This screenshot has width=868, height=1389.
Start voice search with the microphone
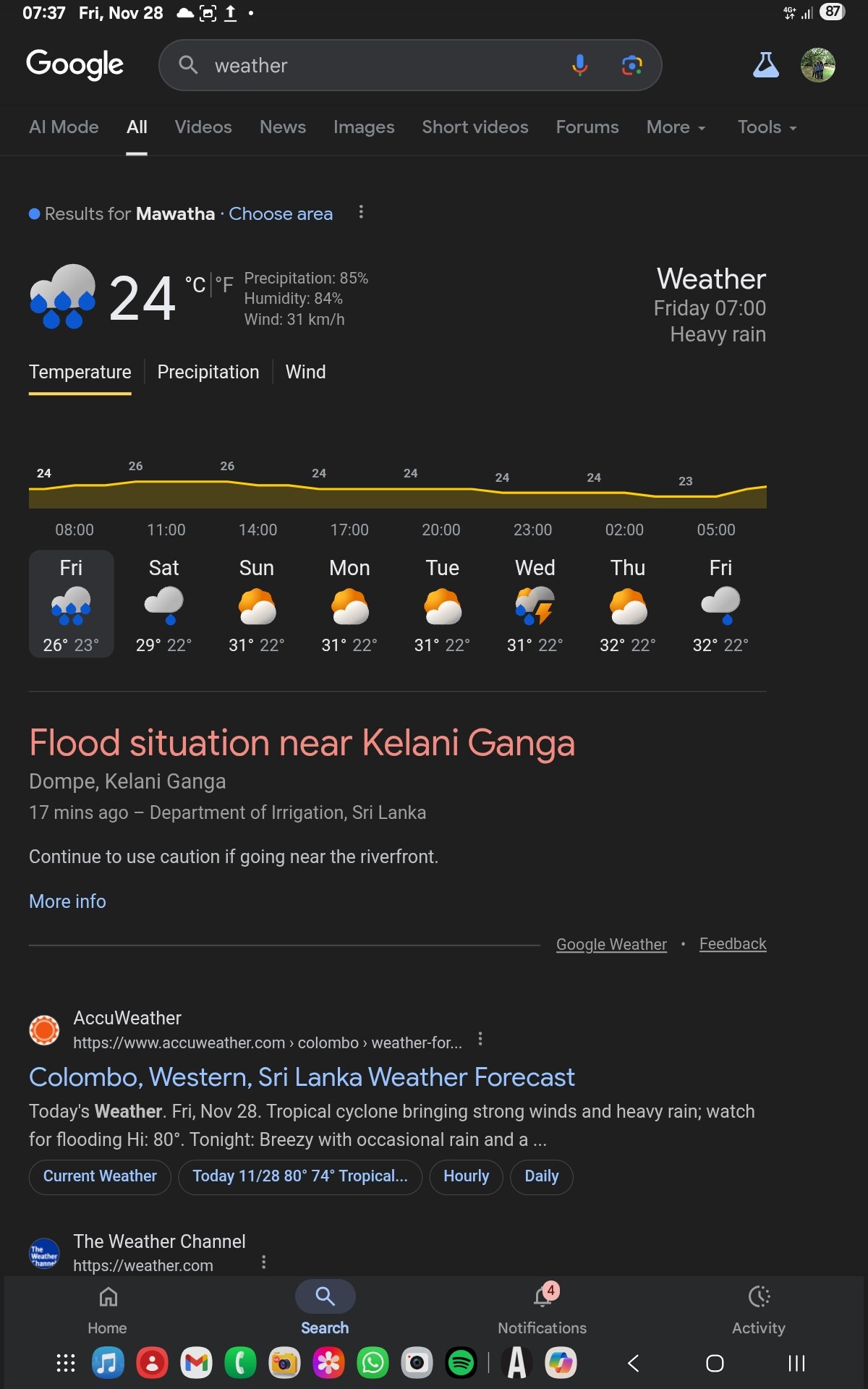[x=579, y=65]
